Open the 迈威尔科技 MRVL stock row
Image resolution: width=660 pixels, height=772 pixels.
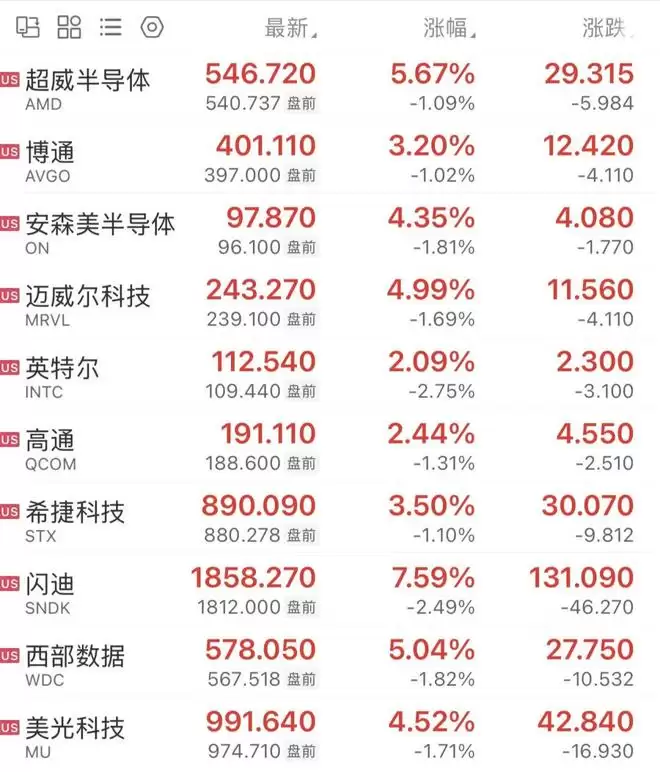point(330,303)
